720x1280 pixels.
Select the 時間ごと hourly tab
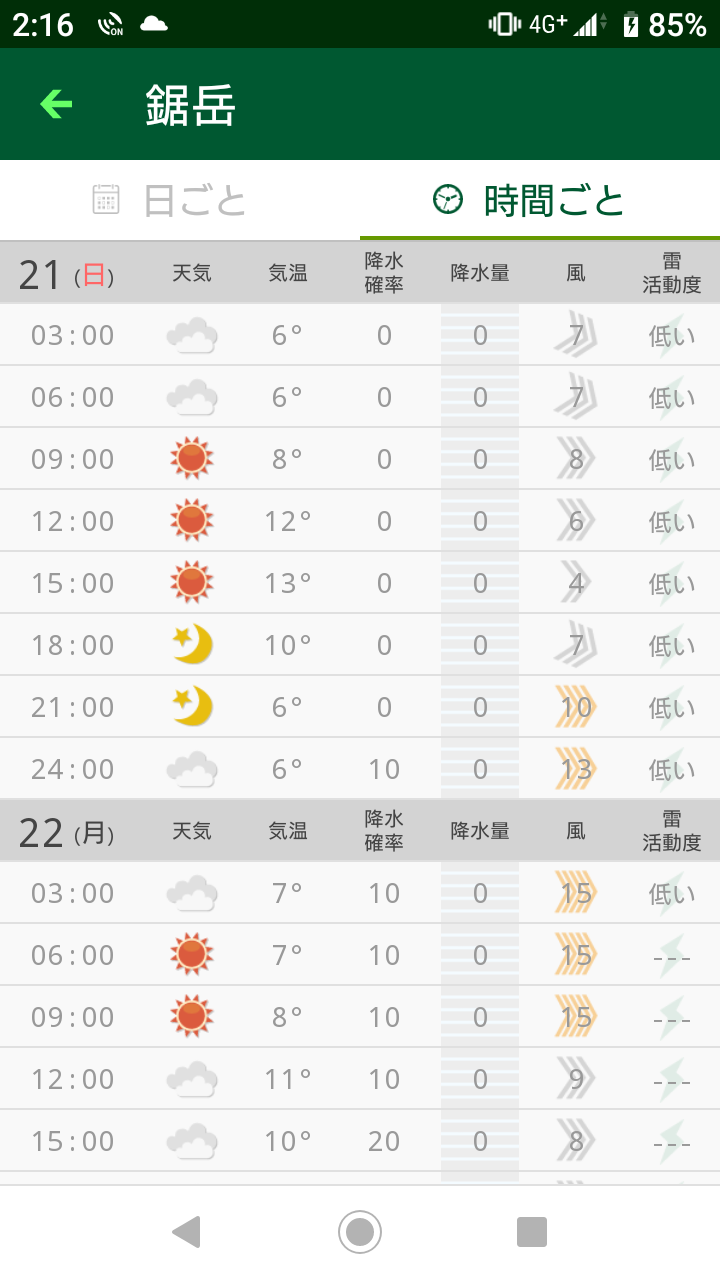pyautogui.click(x=540, y=200)
